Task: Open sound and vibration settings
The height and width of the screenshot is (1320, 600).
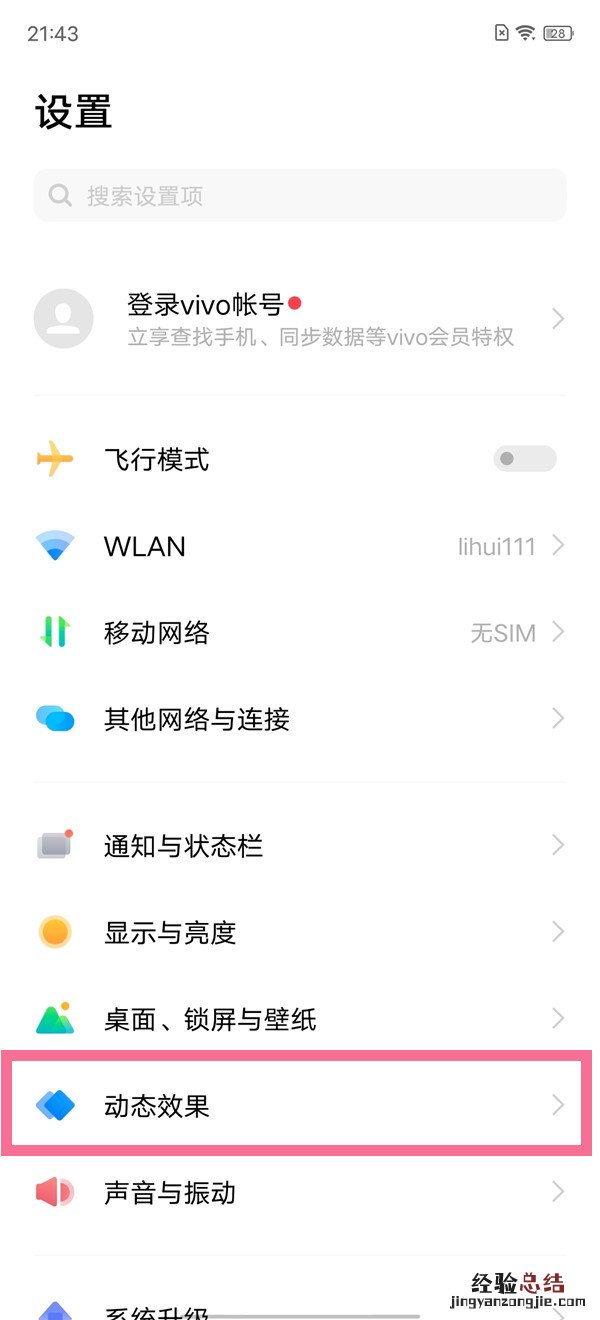Action: [300, 1192]
